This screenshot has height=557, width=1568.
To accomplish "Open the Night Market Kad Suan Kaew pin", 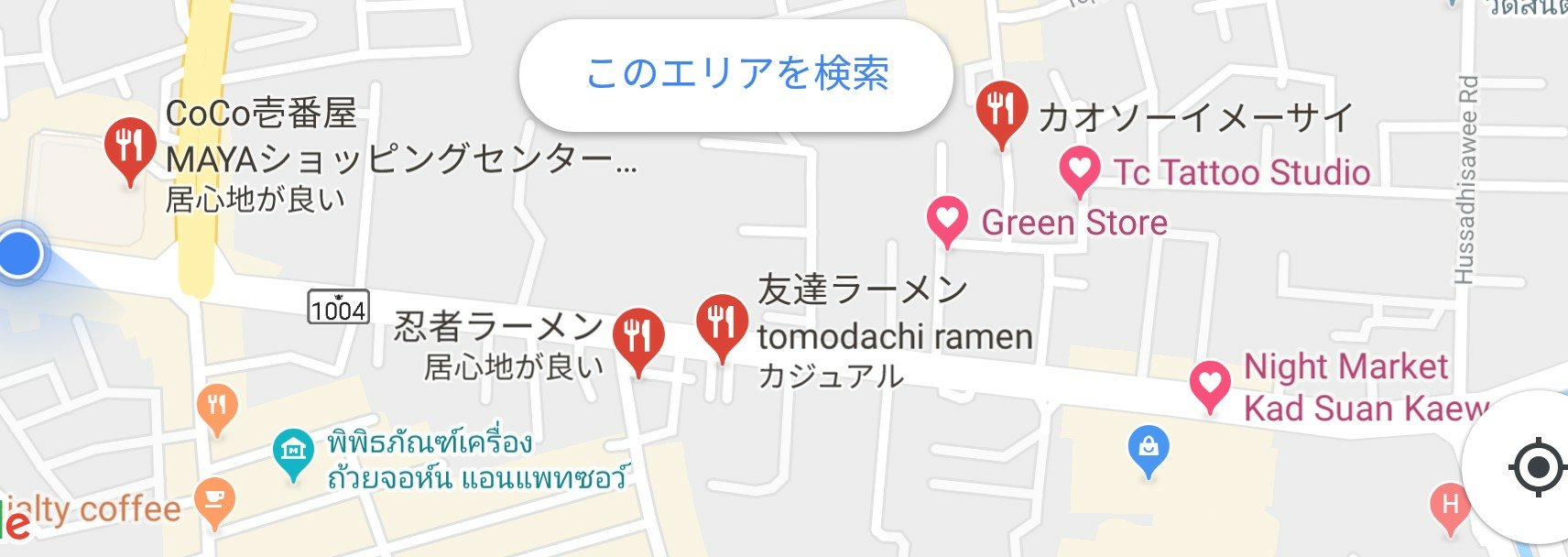I will coord(1209,384).
